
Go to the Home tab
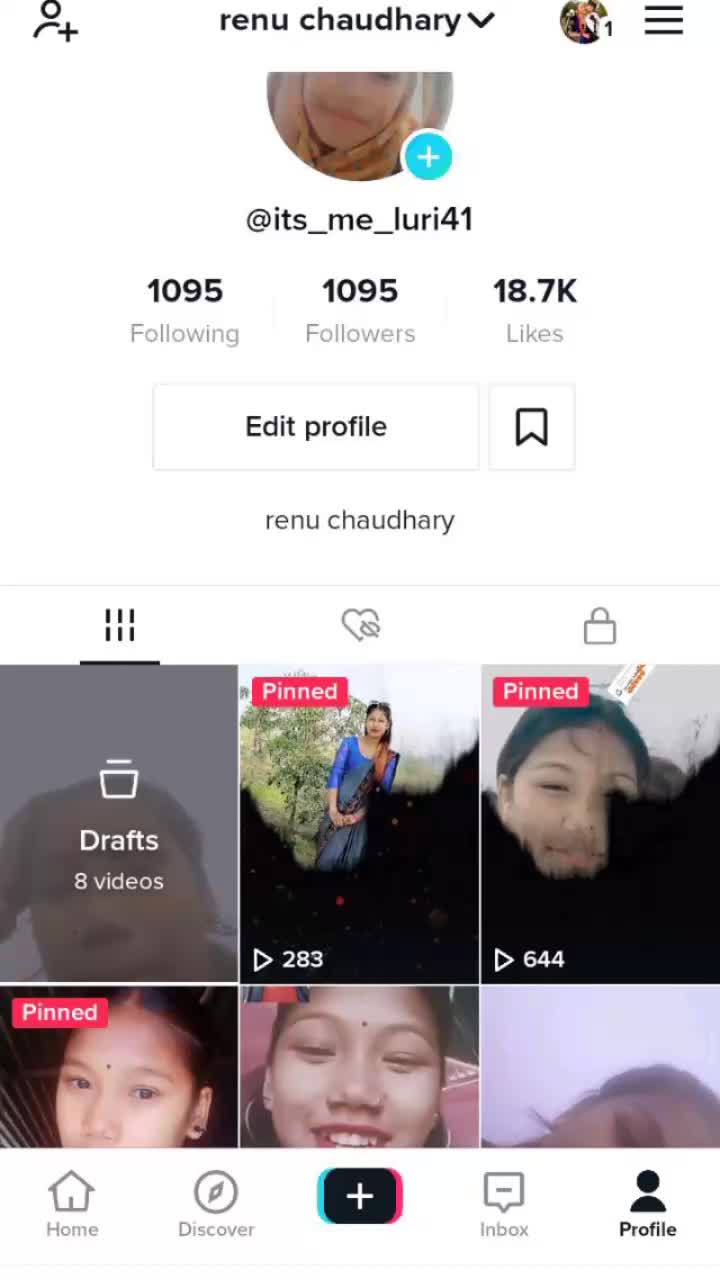pos(72,1205)
